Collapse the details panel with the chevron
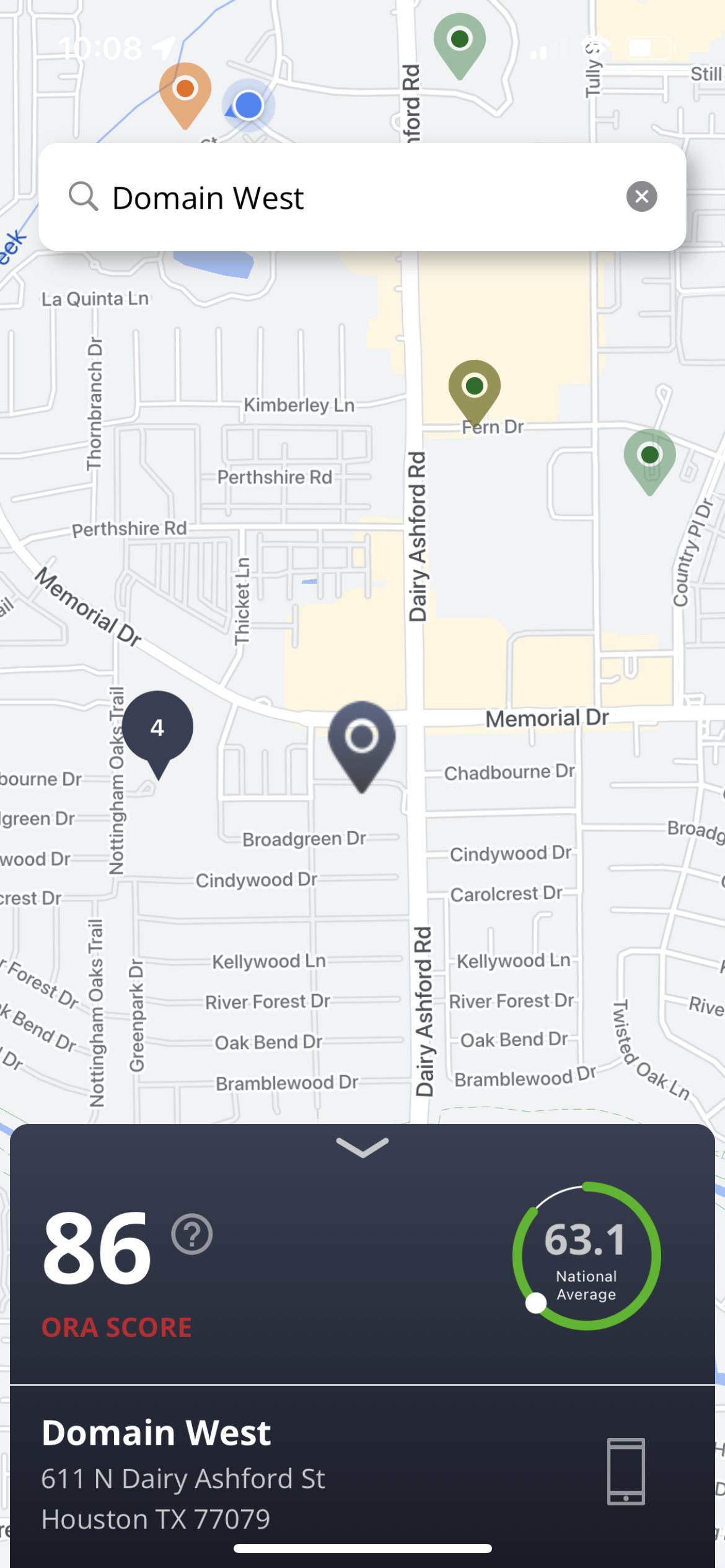The height and width of the screenshot is (1568, 725). 362,1147
